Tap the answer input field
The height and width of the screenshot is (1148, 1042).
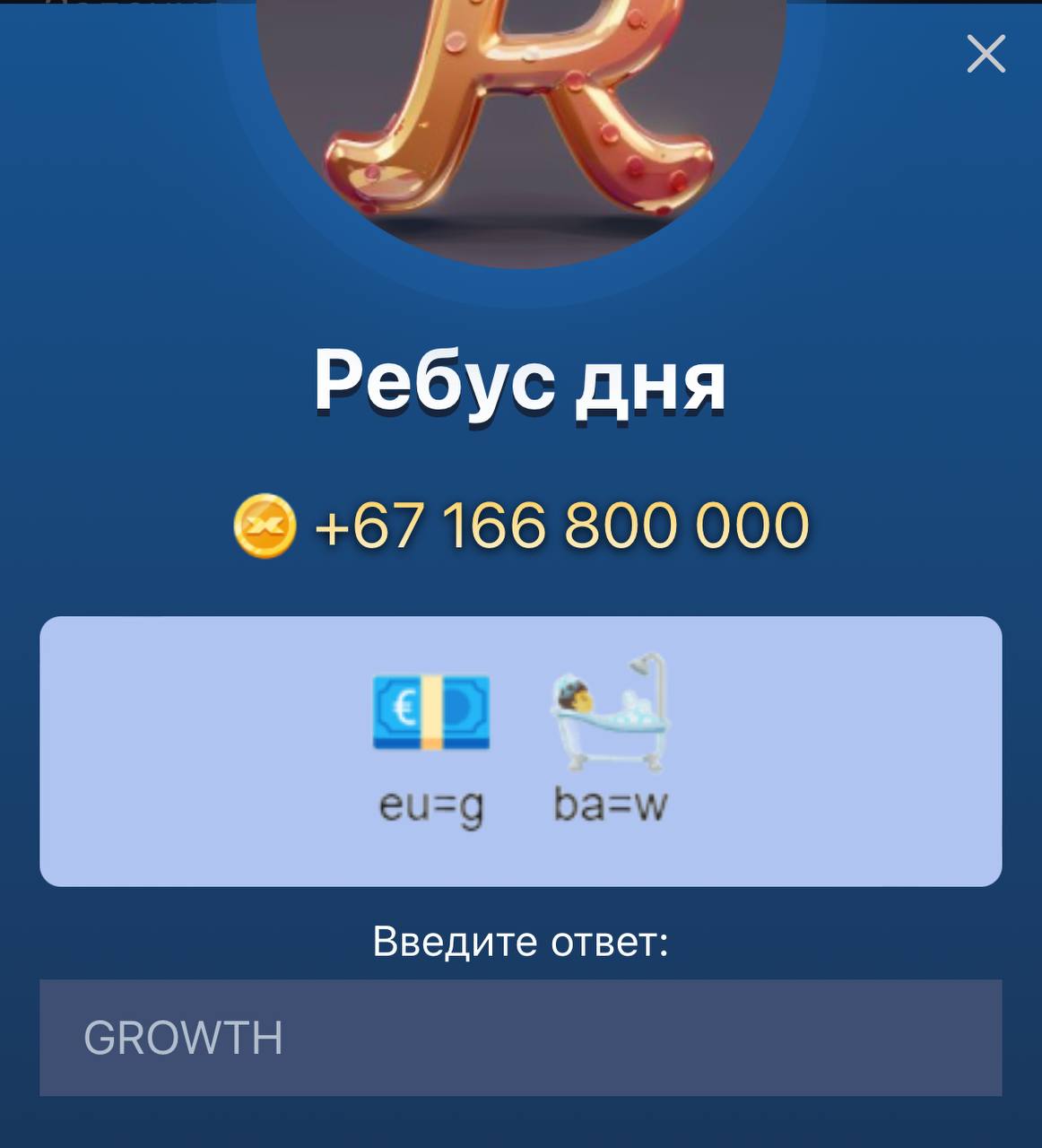coord(520,1038)
